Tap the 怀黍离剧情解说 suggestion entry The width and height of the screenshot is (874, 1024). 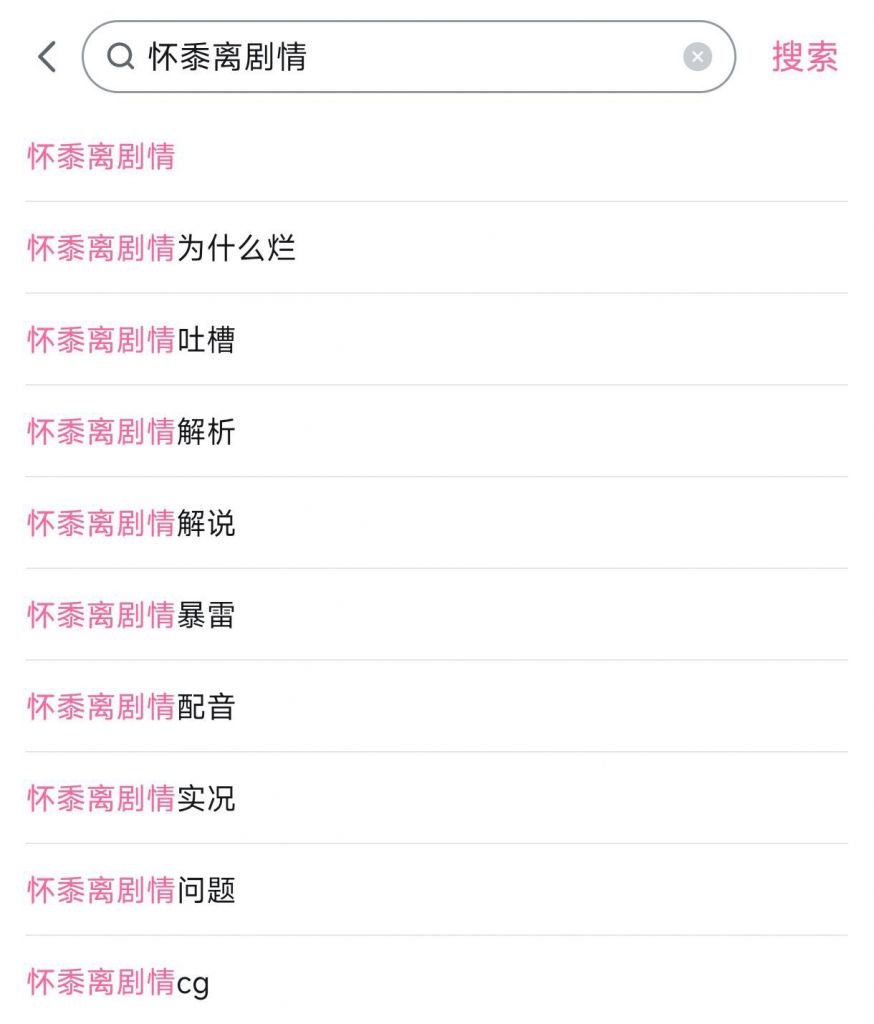(130, 524)
